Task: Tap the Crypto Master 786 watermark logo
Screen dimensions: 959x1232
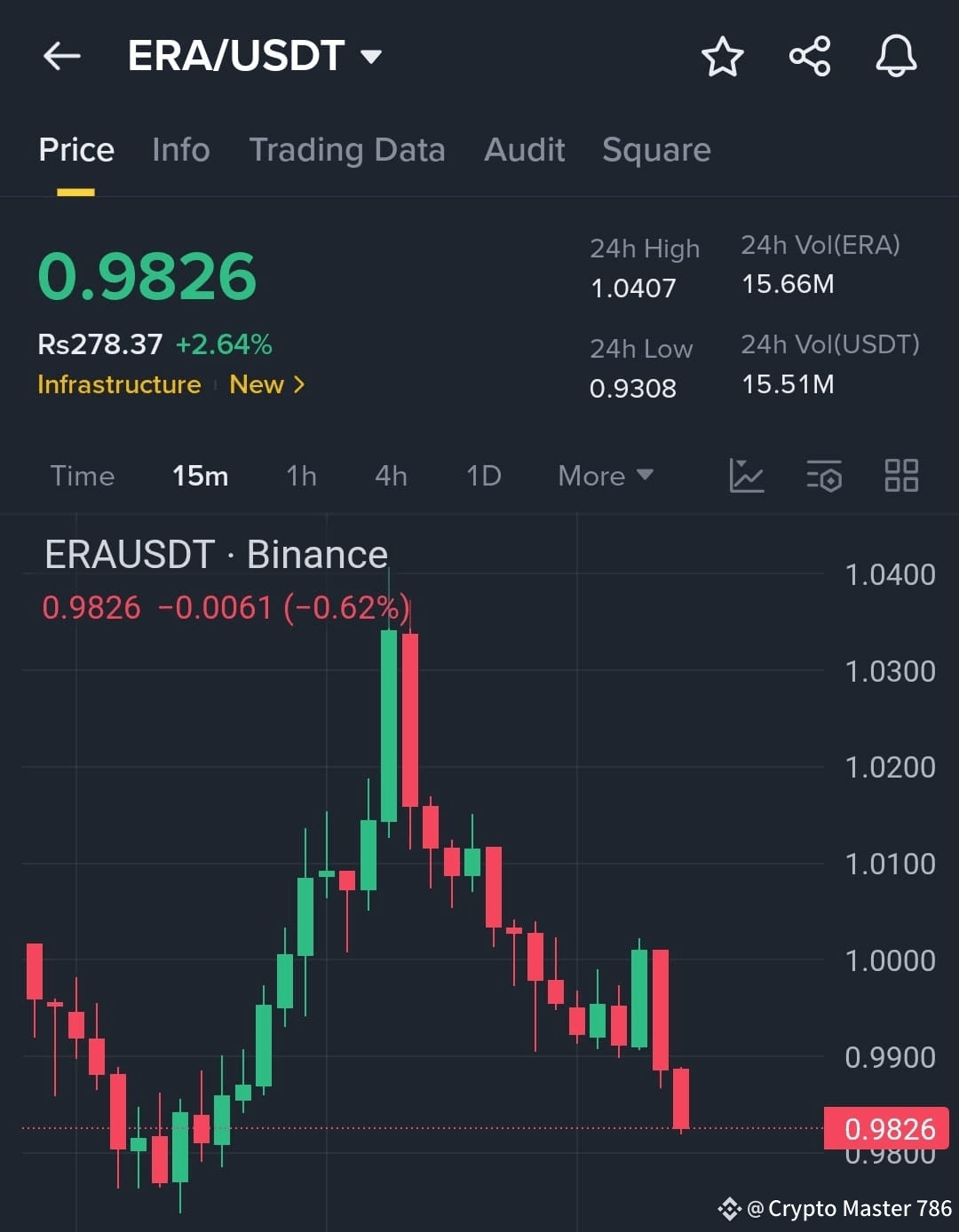Action: [x=730, y=1209]
